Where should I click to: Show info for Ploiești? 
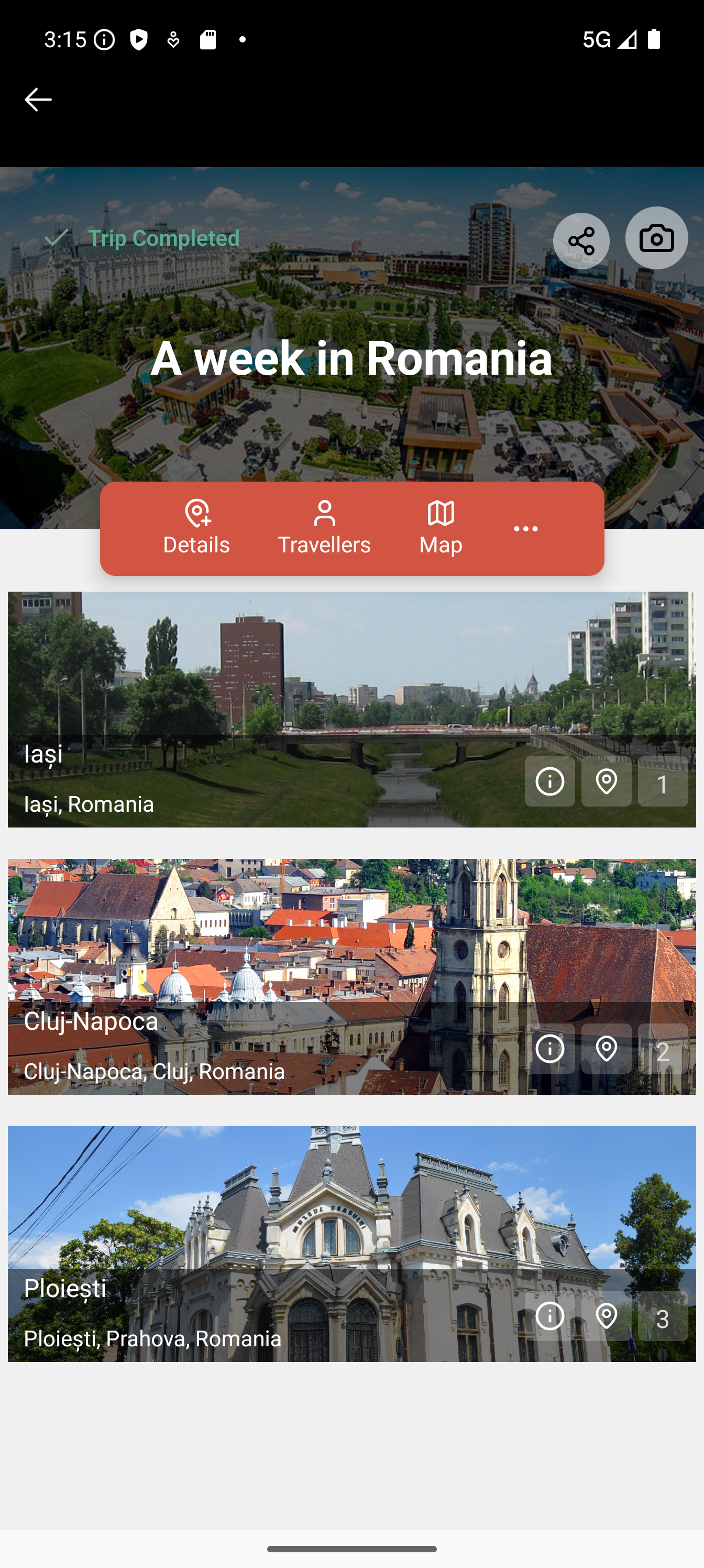point(549,1316)
